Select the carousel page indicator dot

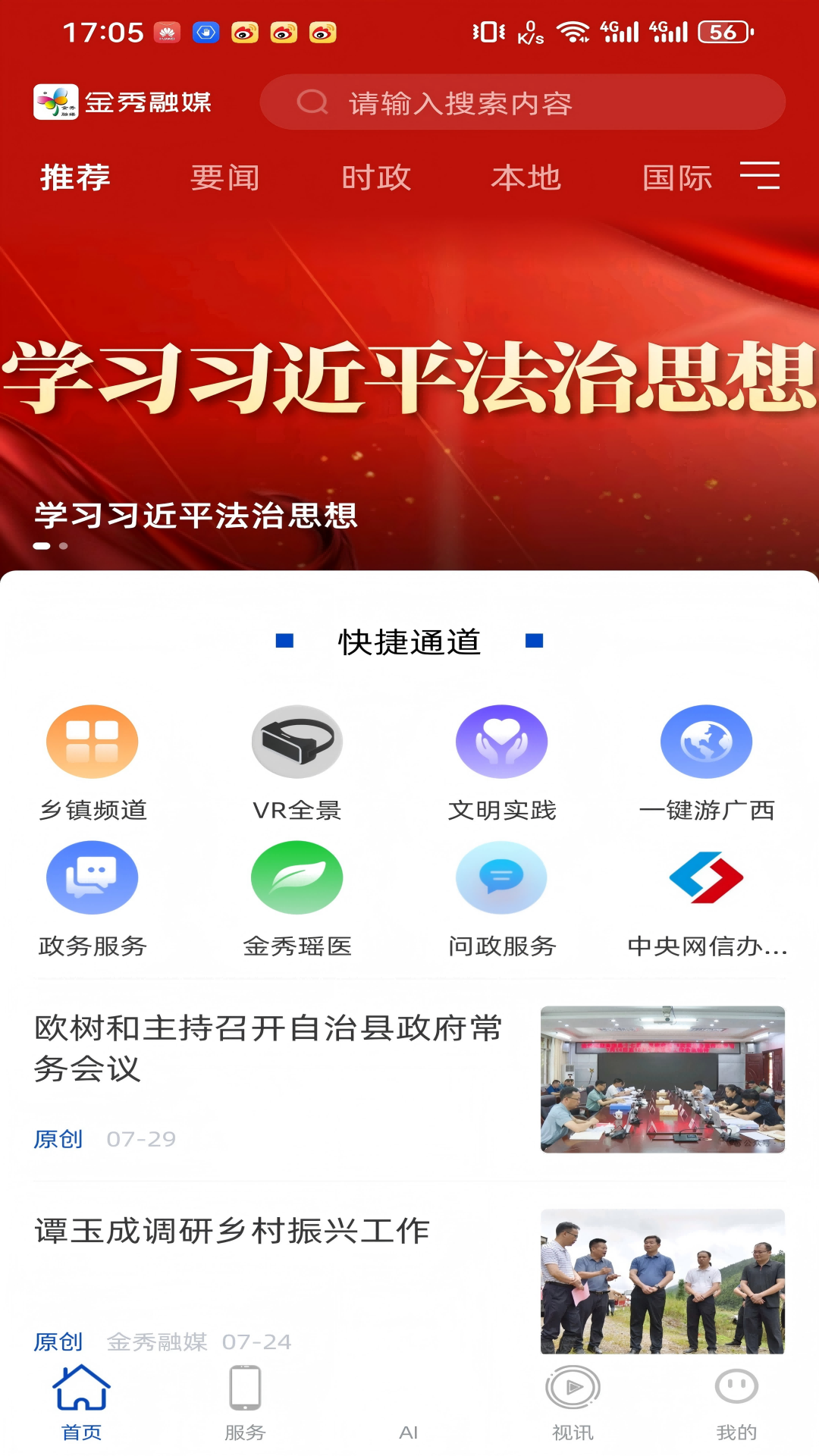(43, 544)
